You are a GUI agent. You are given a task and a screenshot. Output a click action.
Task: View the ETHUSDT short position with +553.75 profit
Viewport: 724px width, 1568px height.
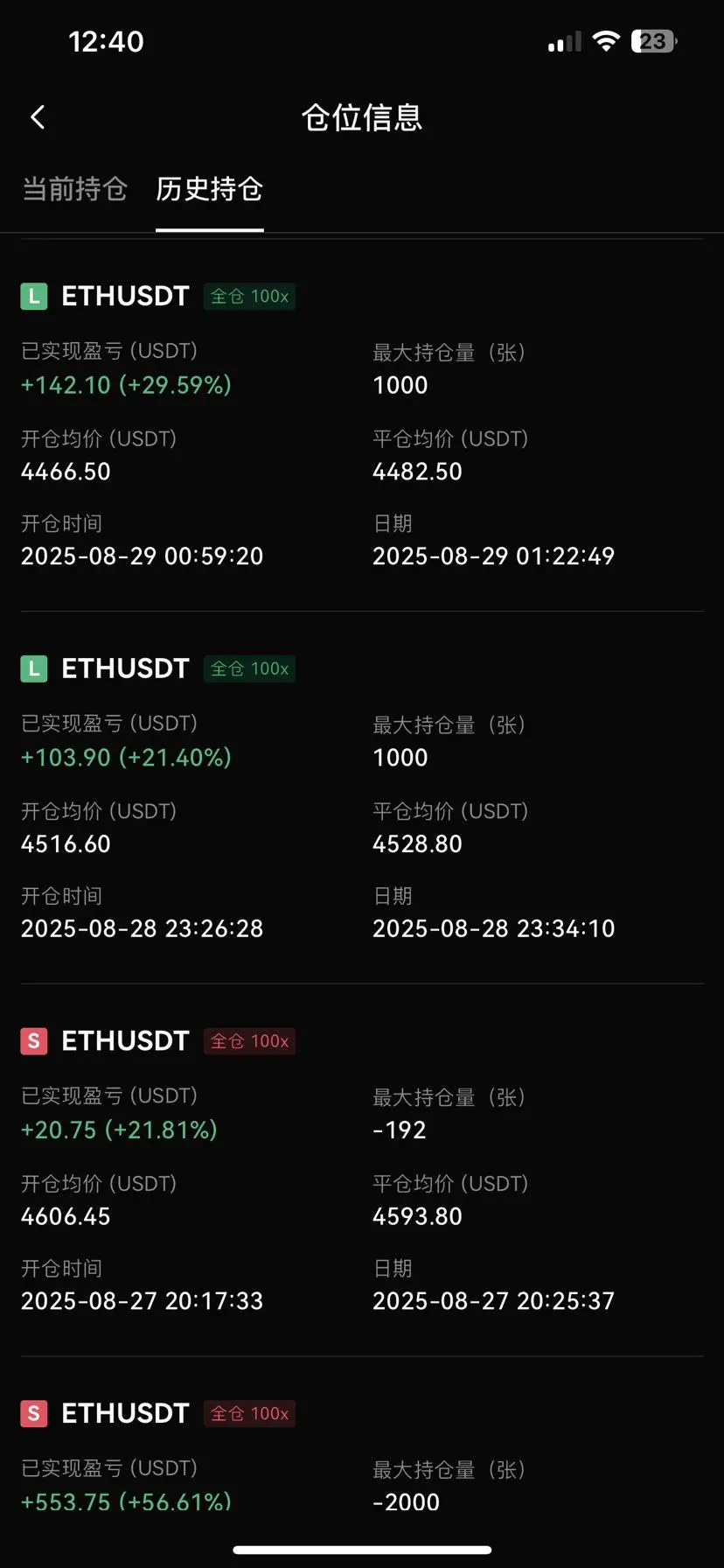(125, 1414)
